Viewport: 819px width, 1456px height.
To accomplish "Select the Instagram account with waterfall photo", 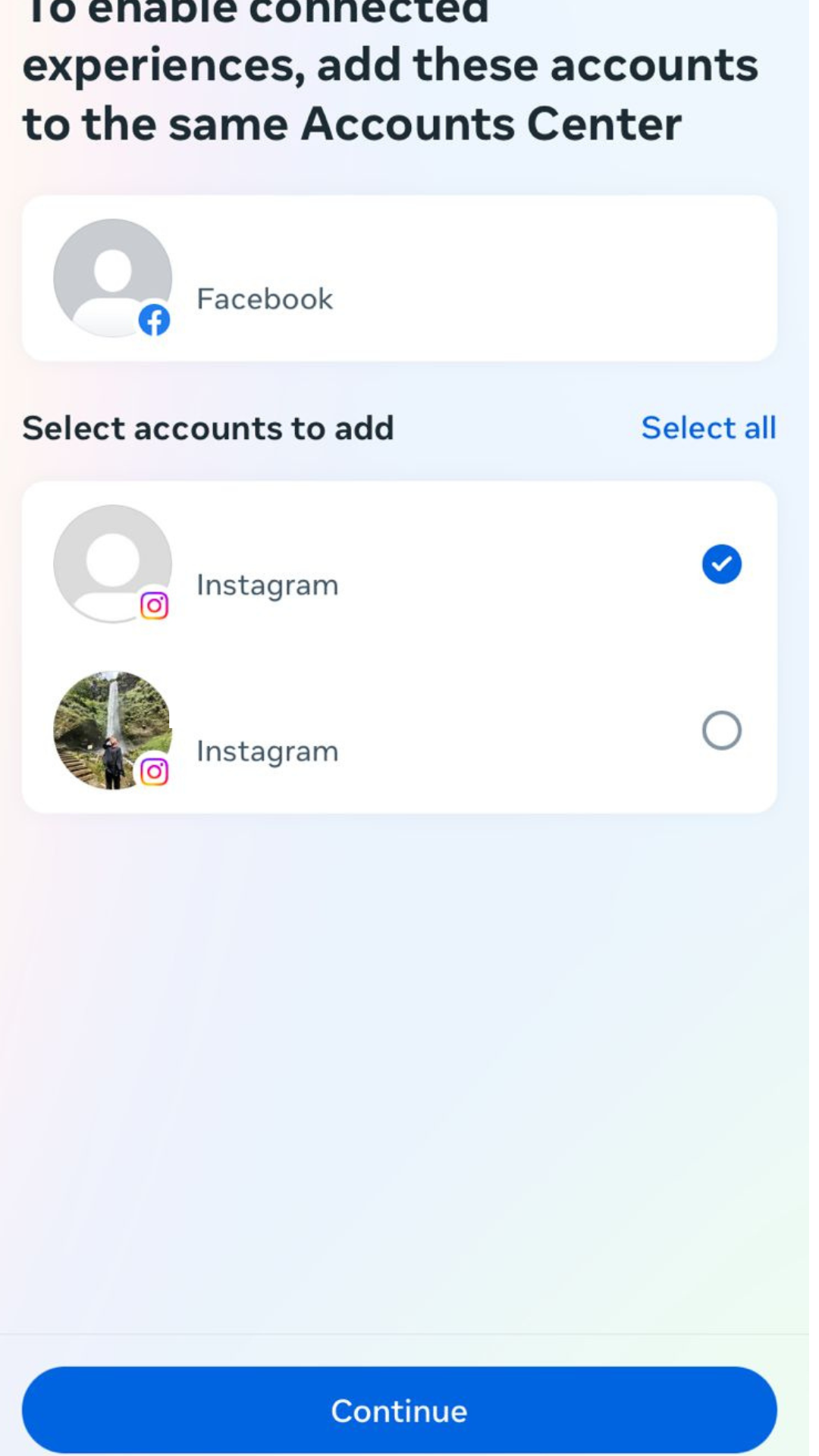I will pos(721,730).
